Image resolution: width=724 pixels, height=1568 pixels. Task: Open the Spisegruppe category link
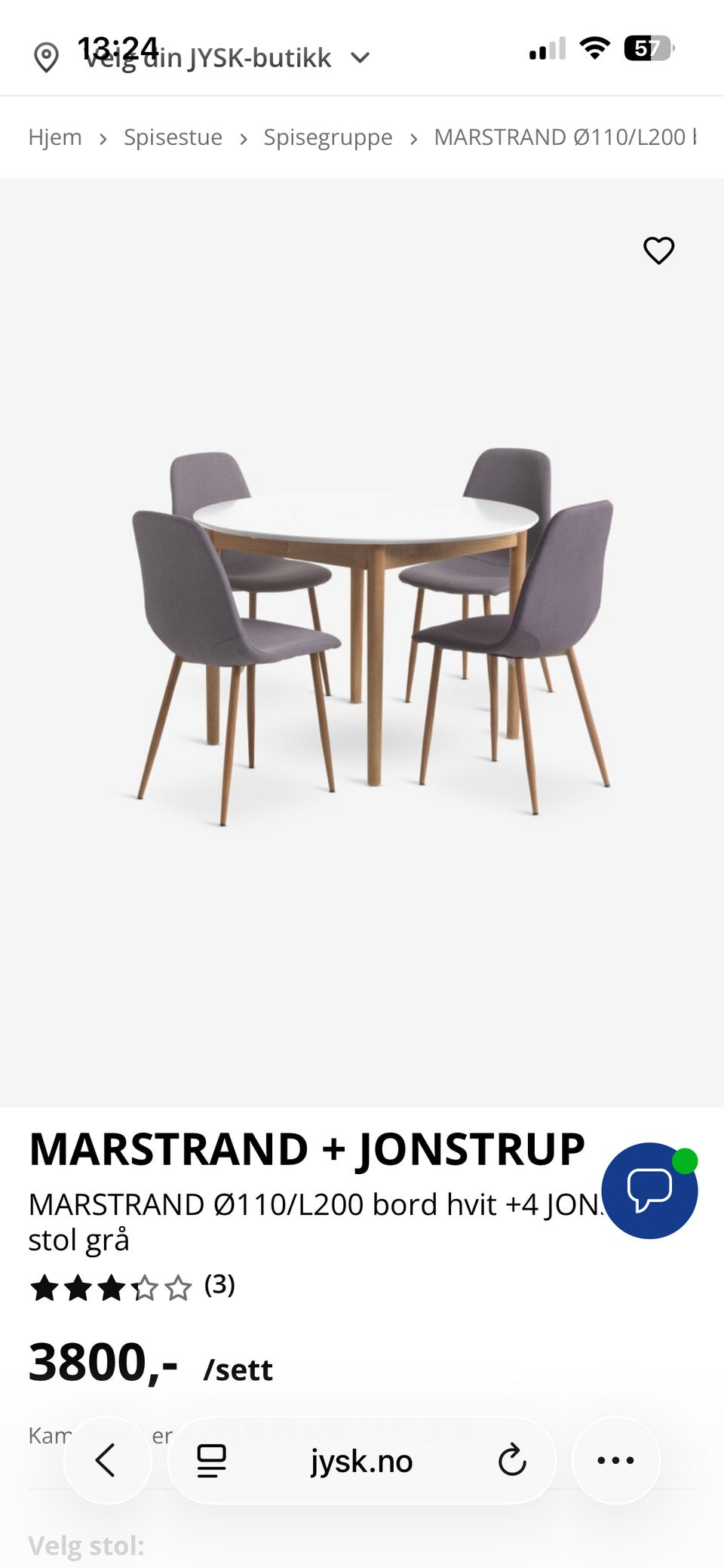[x=327, y=137]
